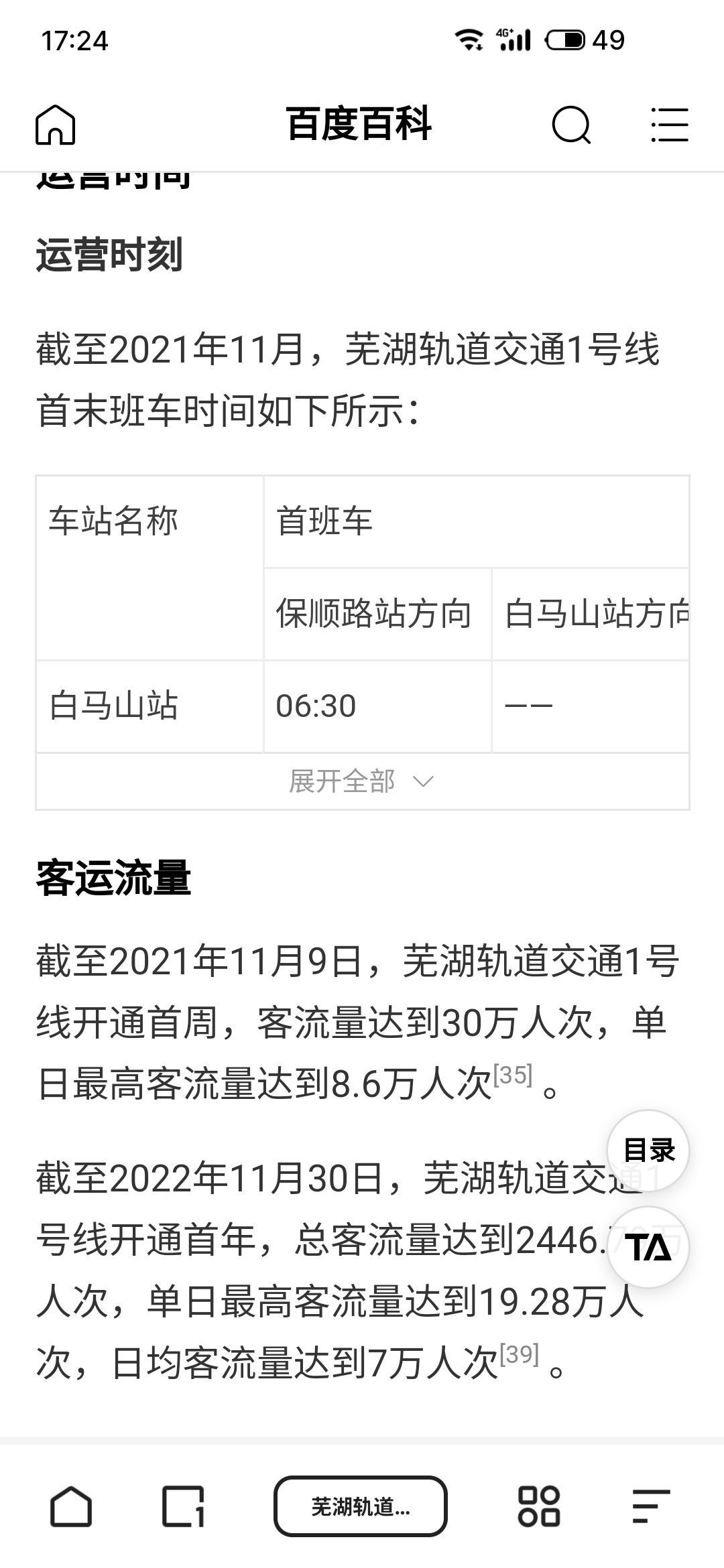Image resolution: width=724 pixels, height=1568 pixels.
Task: Open reference link [35]
Action: point(513,1075)
